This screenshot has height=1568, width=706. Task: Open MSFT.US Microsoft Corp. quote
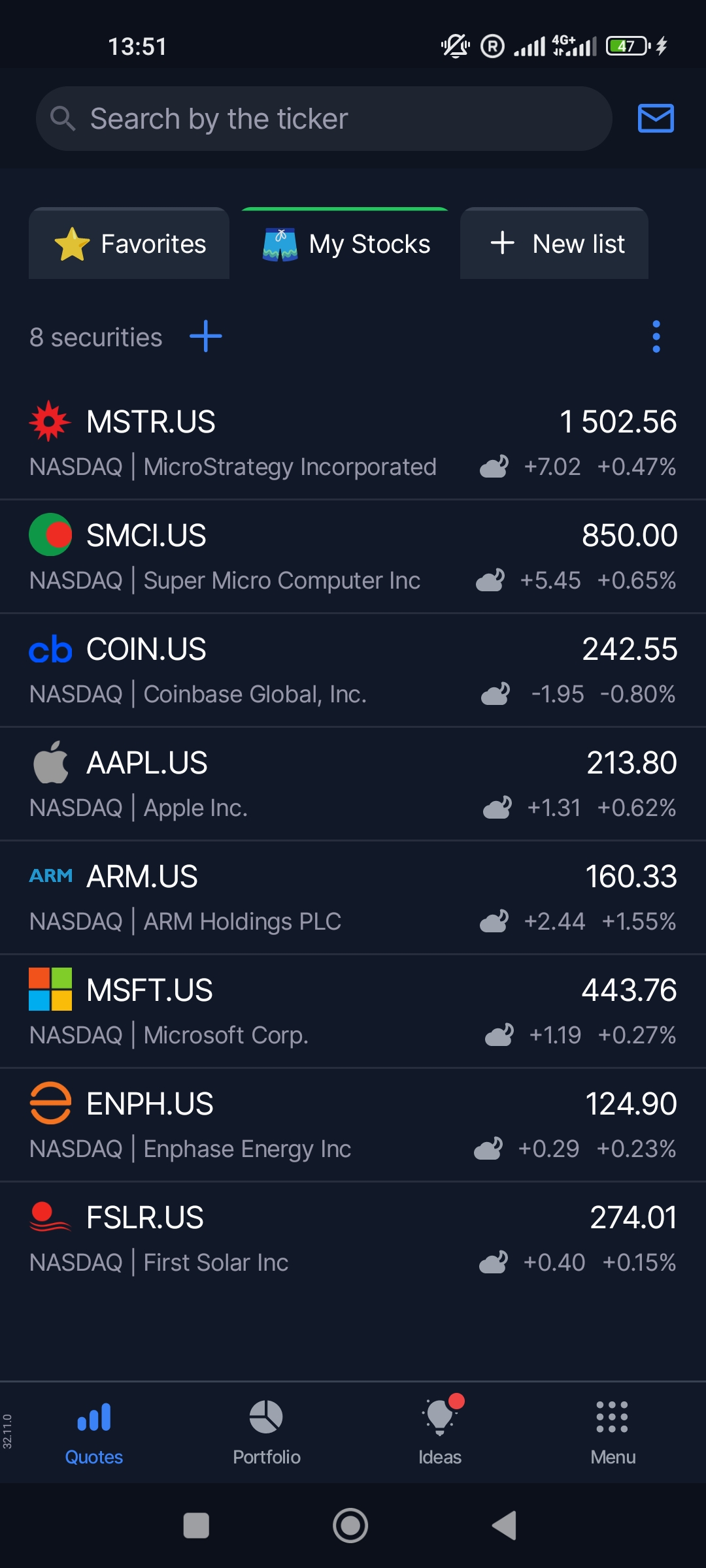tap(353, 1011)
